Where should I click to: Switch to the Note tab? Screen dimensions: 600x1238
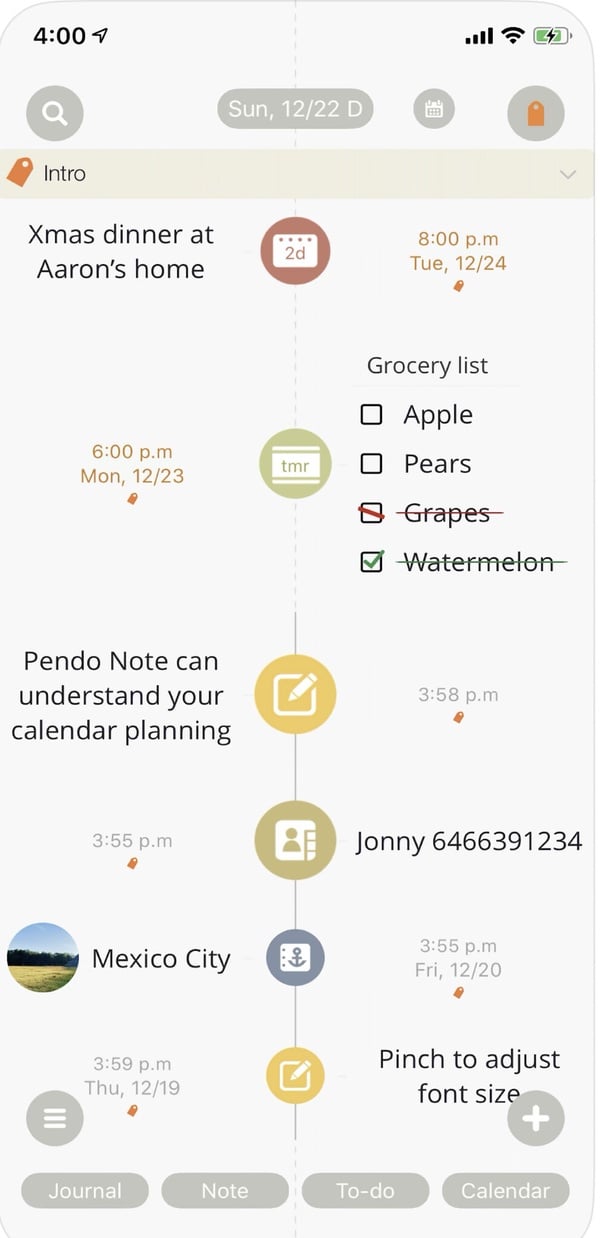pyautogui.click(x=225, y=1191)
